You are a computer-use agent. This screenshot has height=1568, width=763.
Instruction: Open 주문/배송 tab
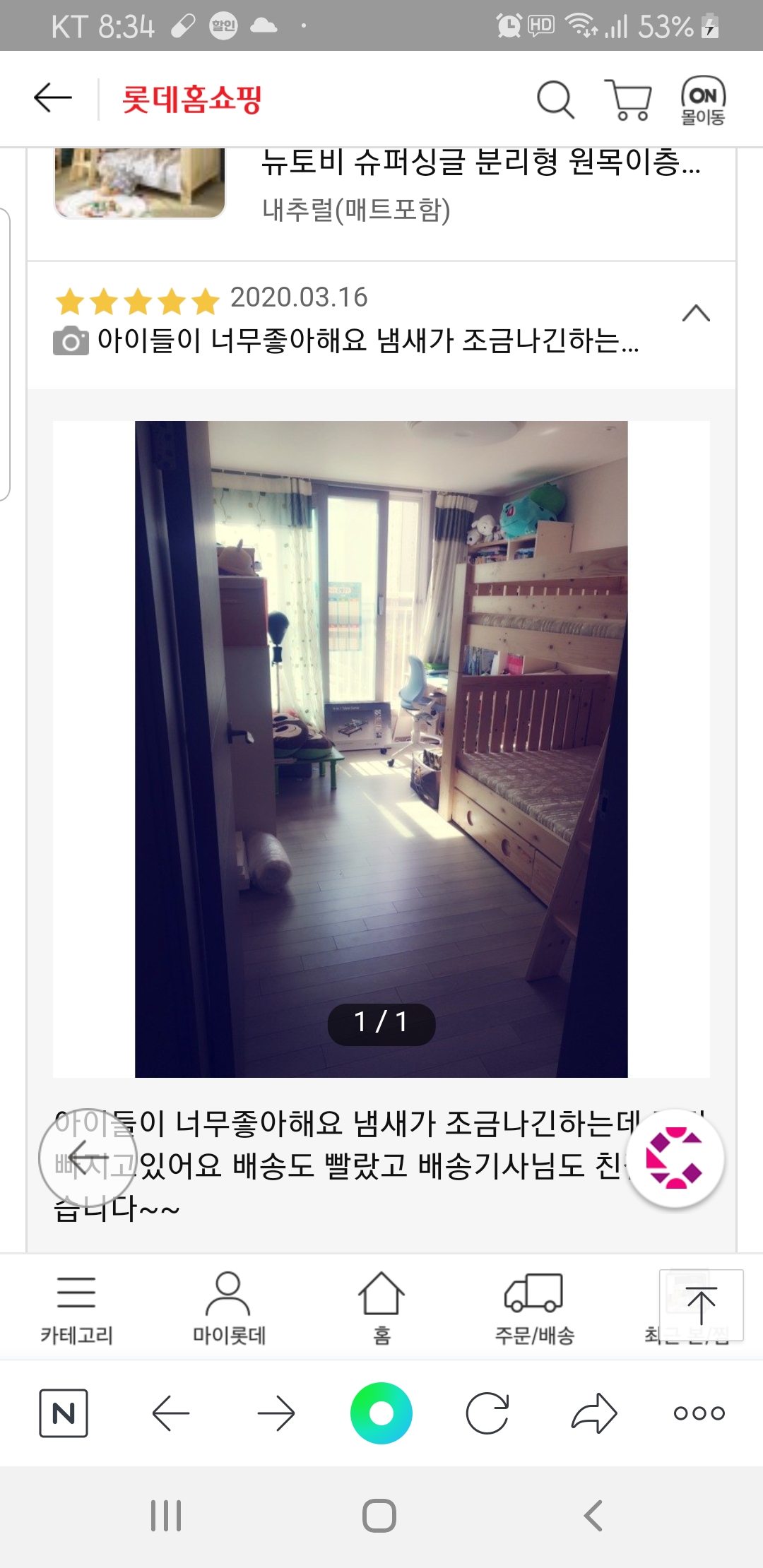[534, 1308]
